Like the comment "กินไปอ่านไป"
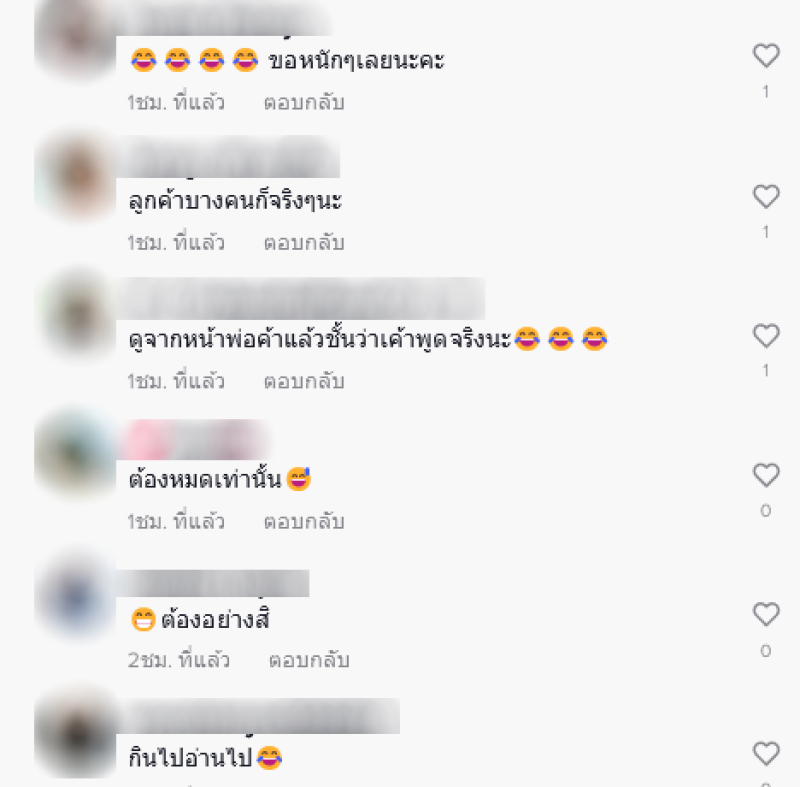800x787 pixels. [766, 753]
